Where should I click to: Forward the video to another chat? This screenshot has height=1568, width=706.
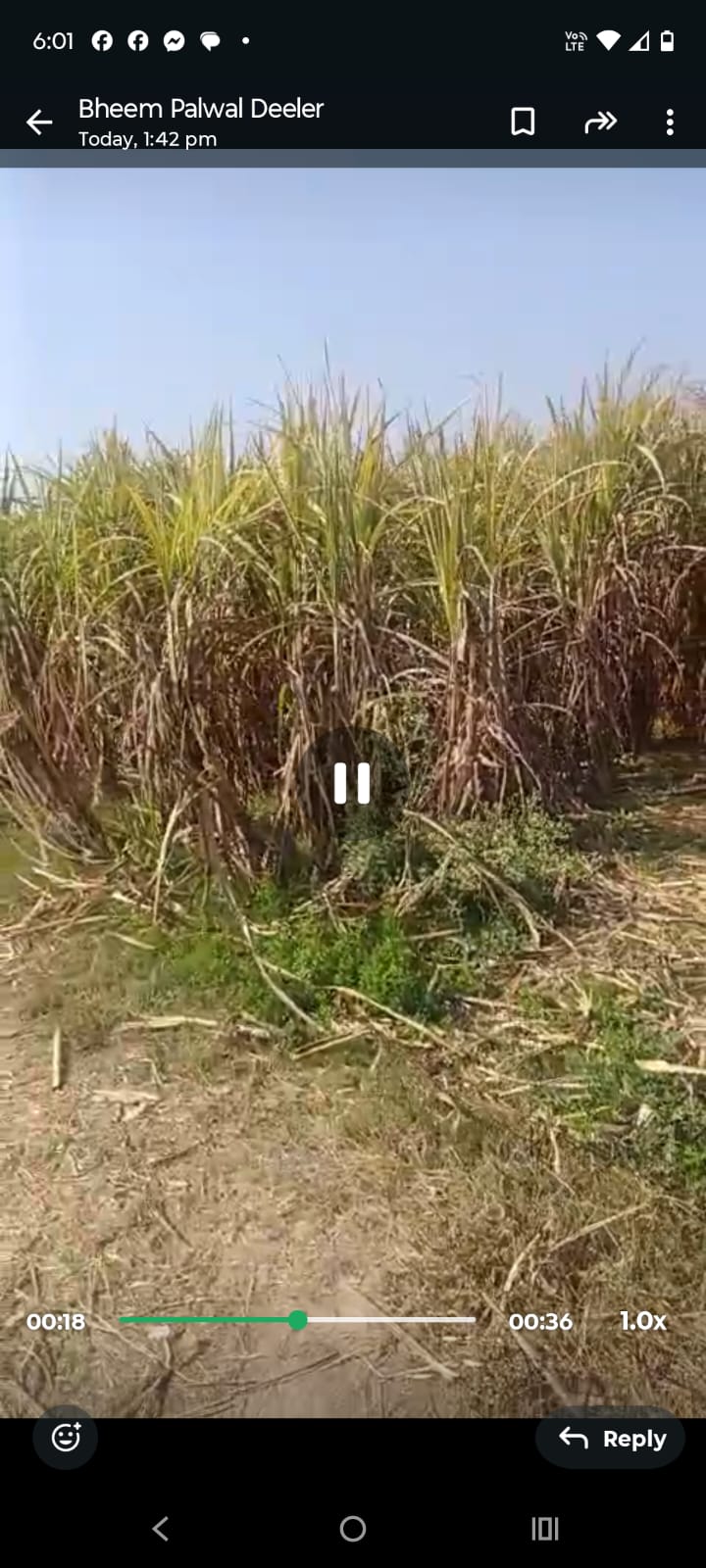(x=600, y=122)
